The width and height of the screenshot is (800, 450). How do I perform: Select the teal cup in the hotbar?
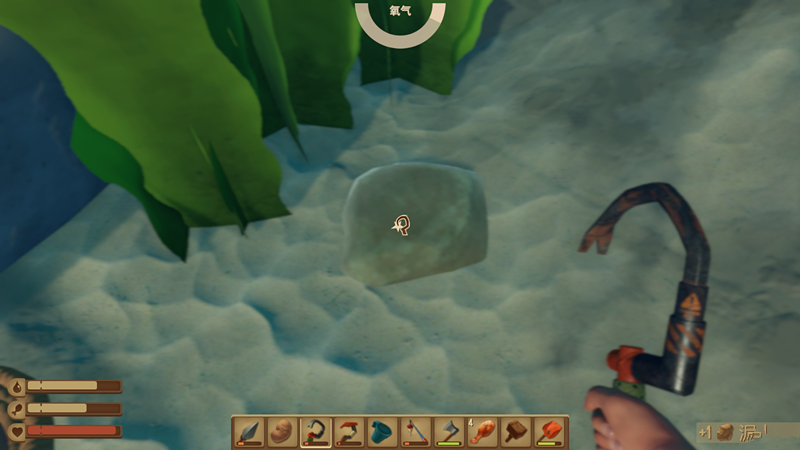[x=383, y=432]
